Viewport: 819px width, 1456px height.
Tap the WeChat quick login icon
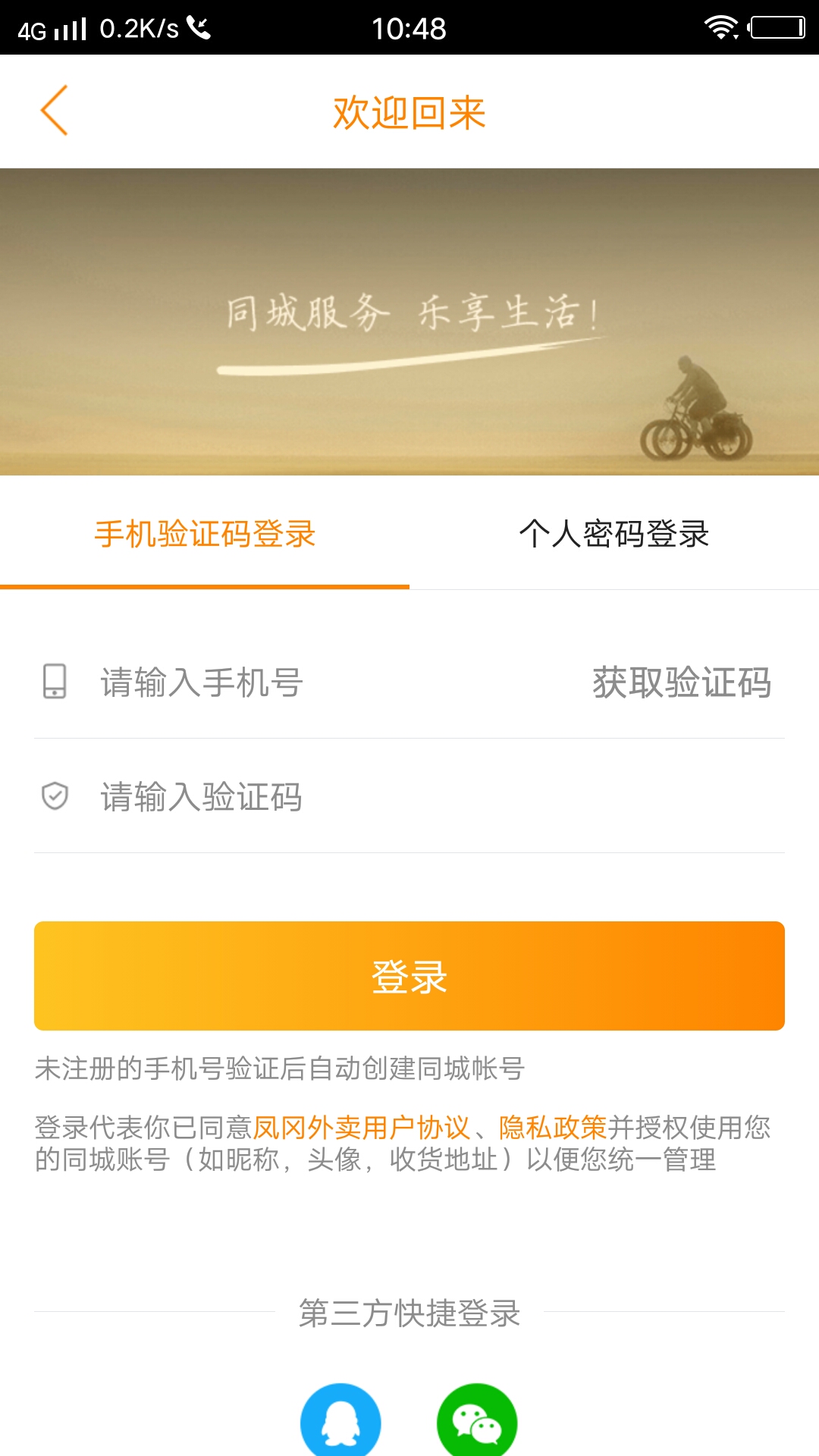point(478,1426)
